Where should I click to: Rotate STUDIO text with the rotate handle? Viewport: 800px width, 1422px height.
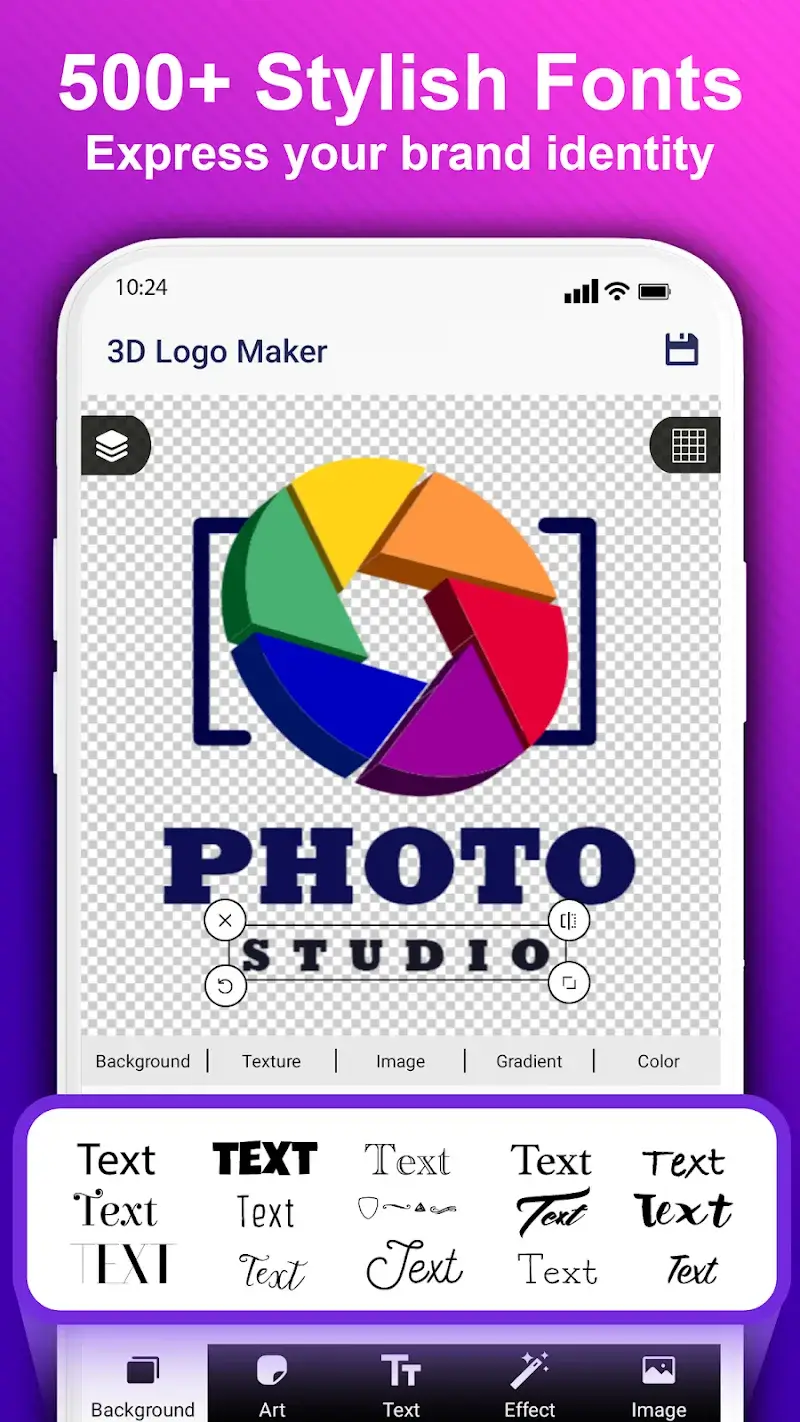click(225, 985)
